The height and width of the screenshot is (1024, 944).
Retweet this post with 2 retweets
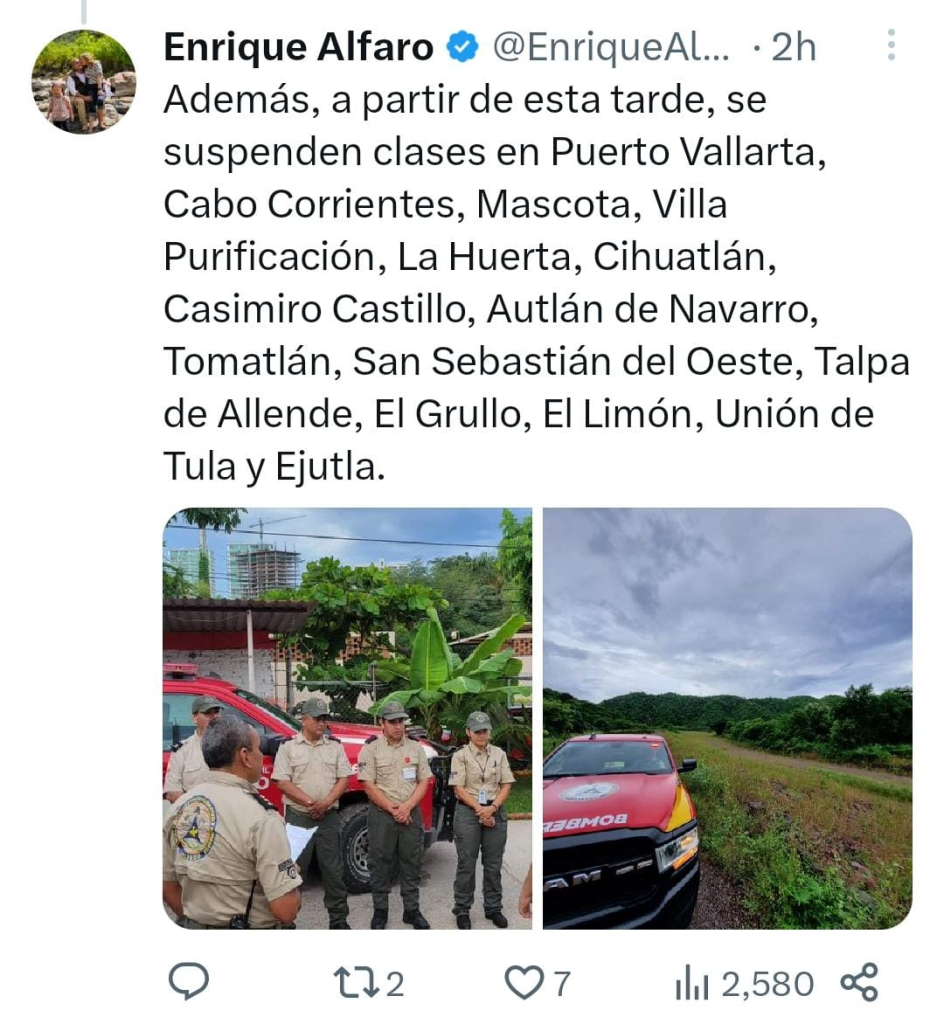369,983
